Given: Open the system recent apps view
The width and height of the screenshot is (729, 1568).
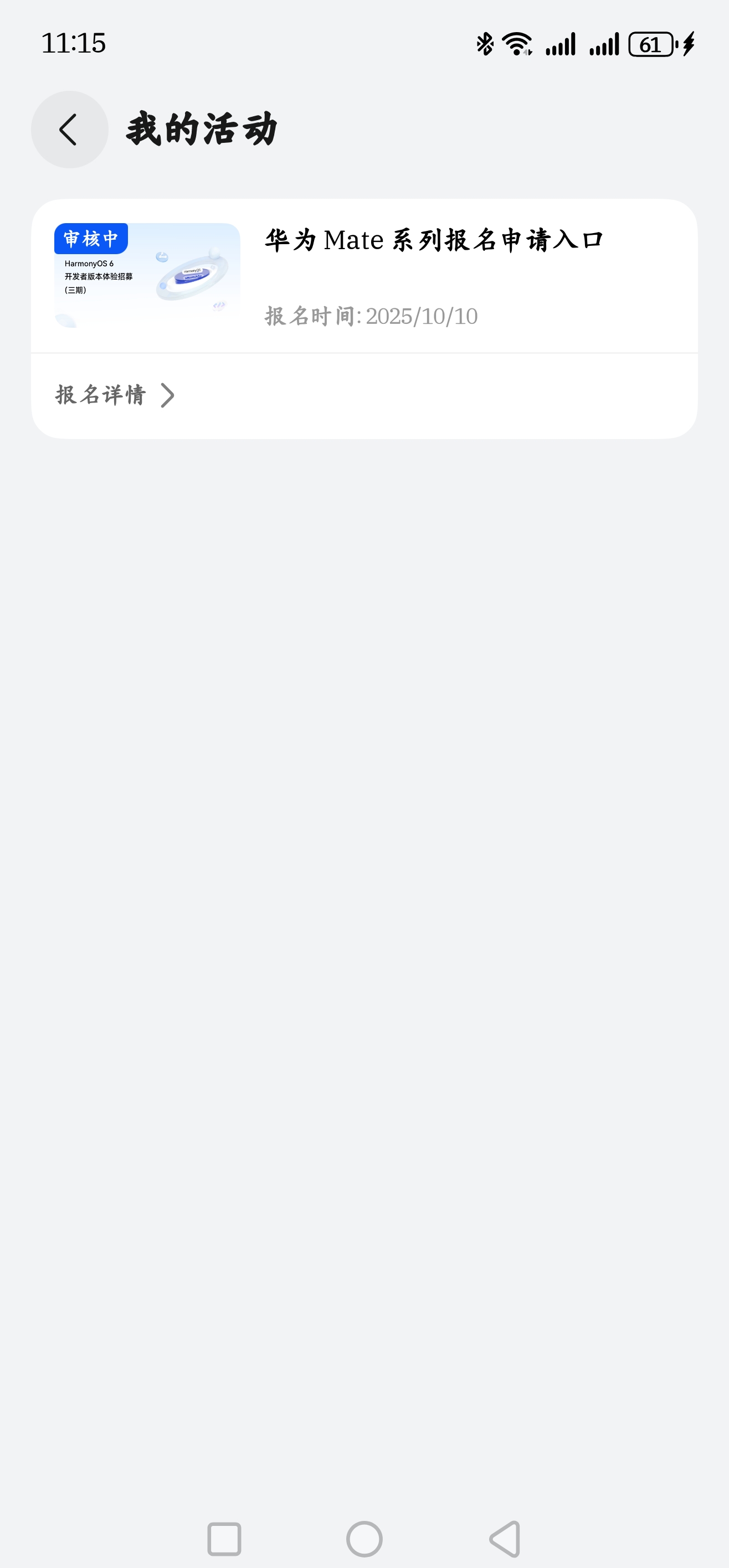Looking at the screenshot, I should click(x=224, y=1539).
